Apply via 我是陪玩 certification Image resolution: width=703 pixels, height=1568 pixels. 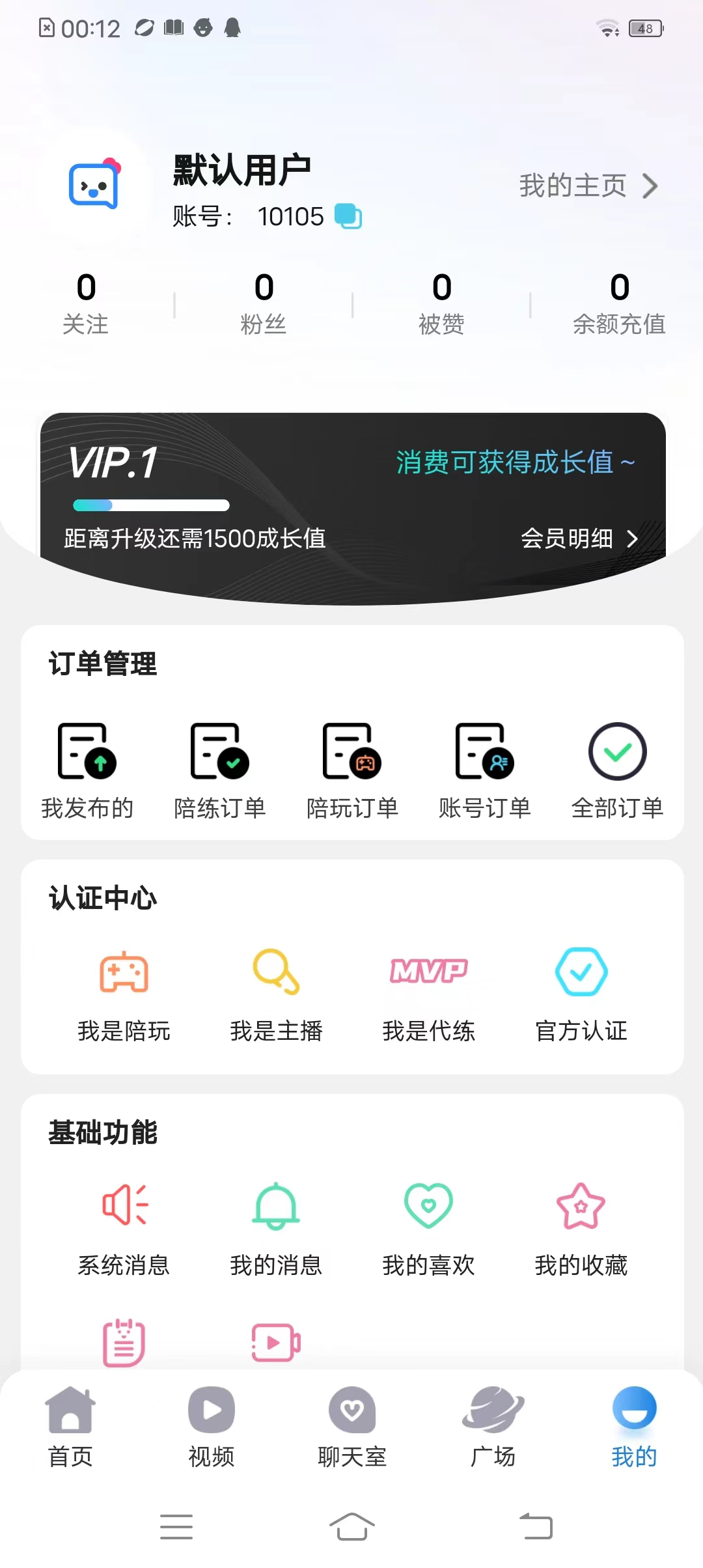coord(124,994)
